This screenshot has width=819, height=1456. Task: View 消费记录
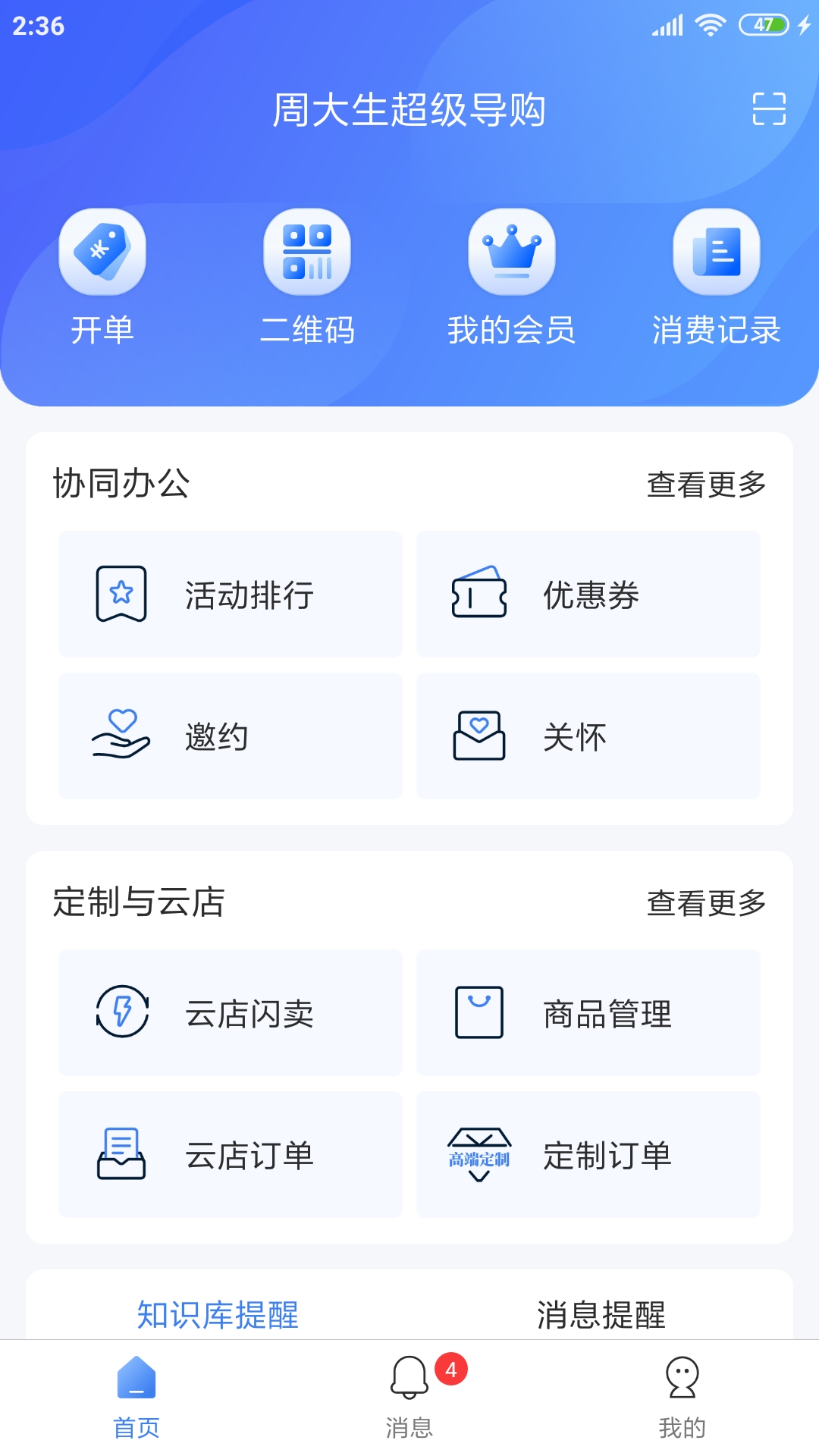[717, 277]
